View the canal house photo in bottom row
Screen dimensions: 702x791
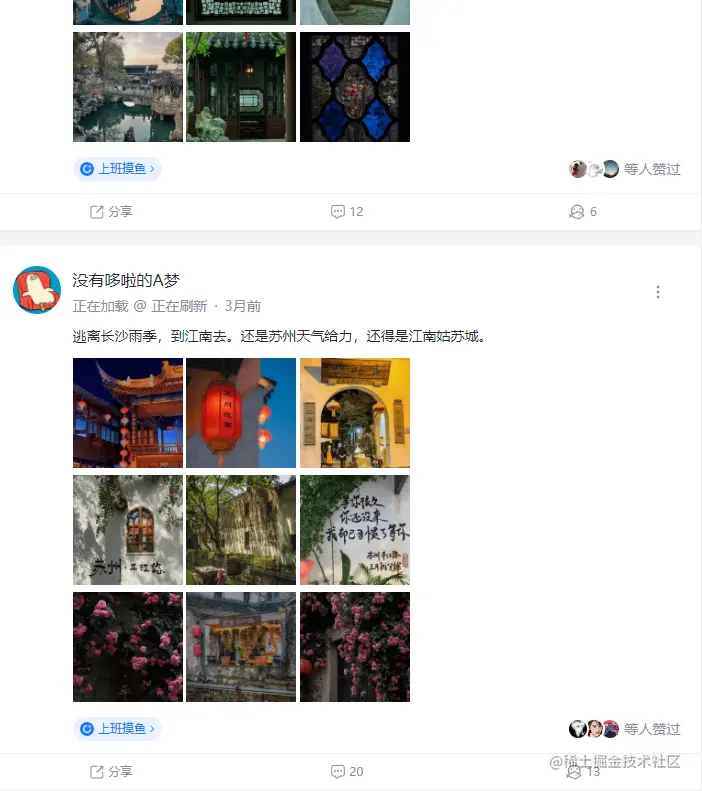coord(241,647)
